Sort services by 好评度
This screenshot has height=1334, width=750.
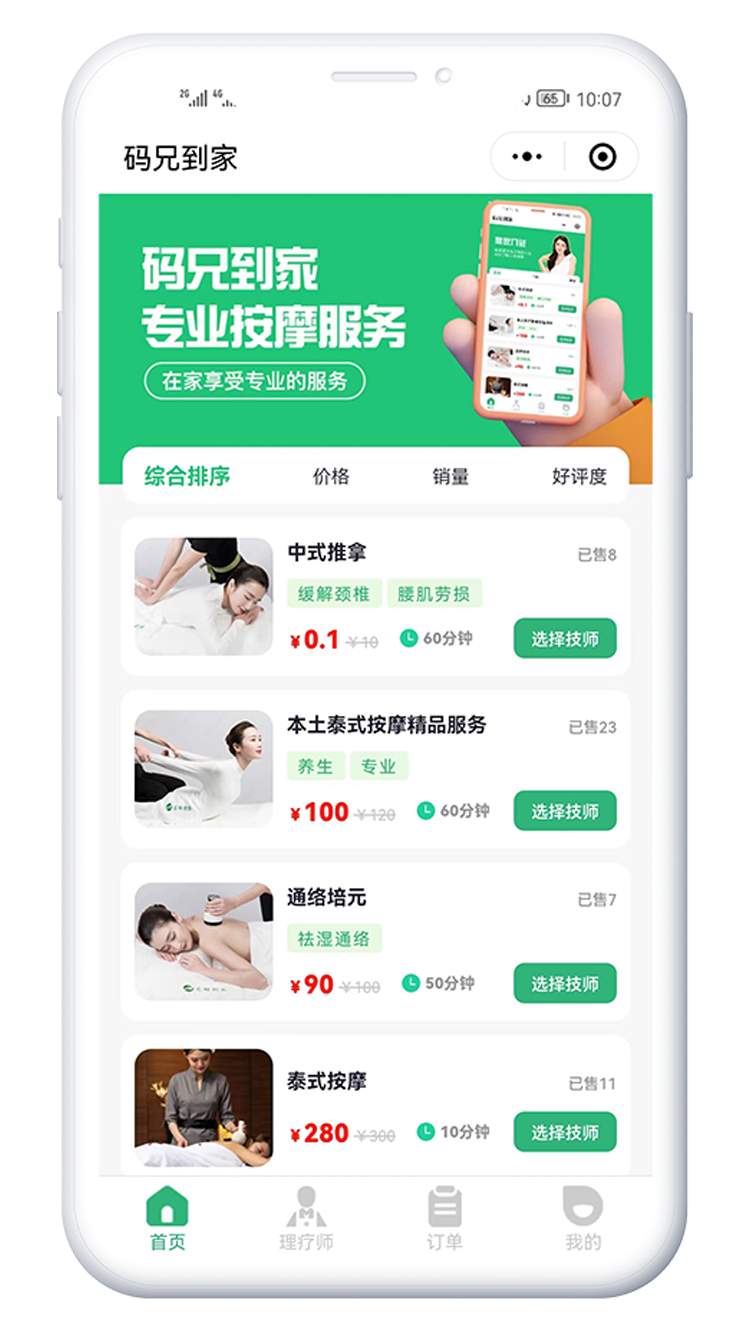579,476
